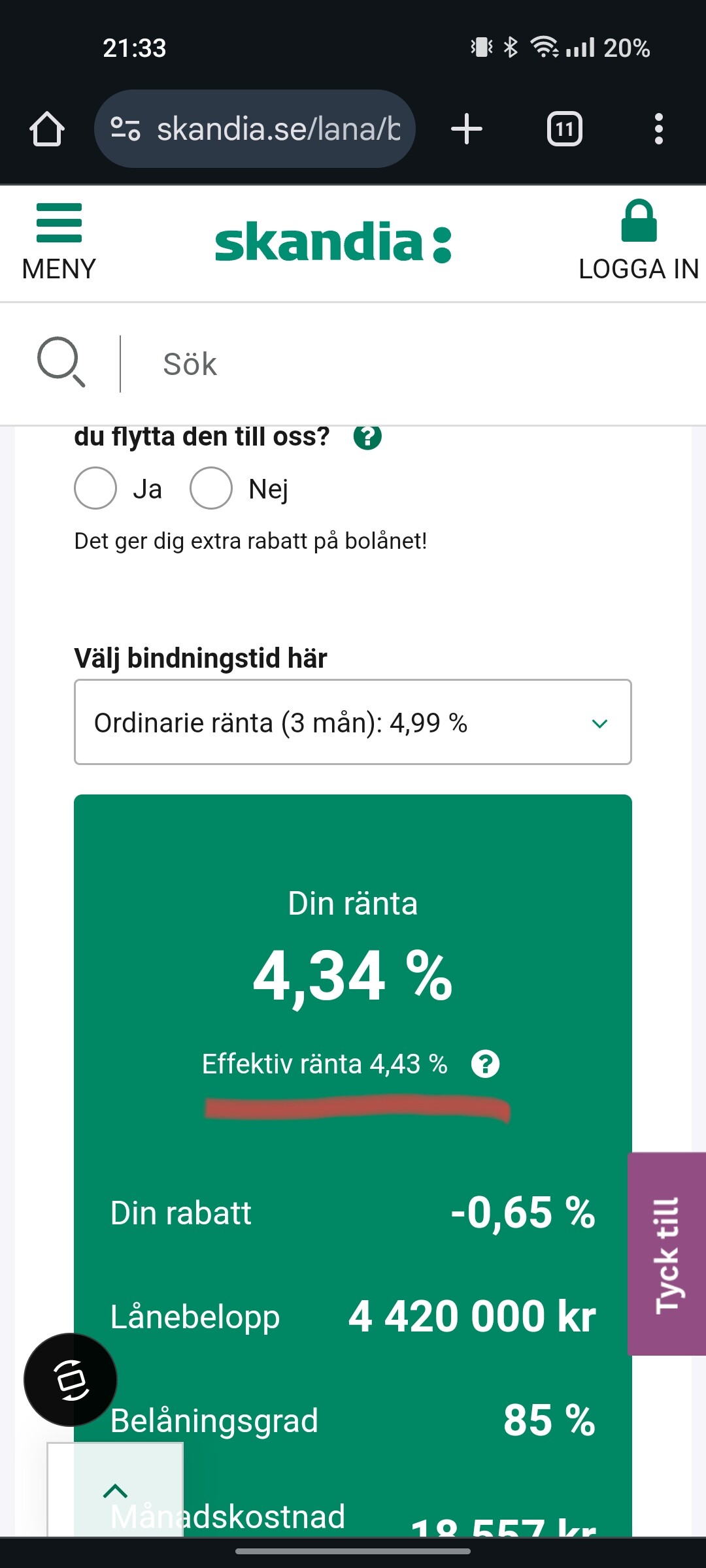Screen dimensions: 706x1568
Task: Open the MENY hamburger menu
Action: tap(59, 240)
